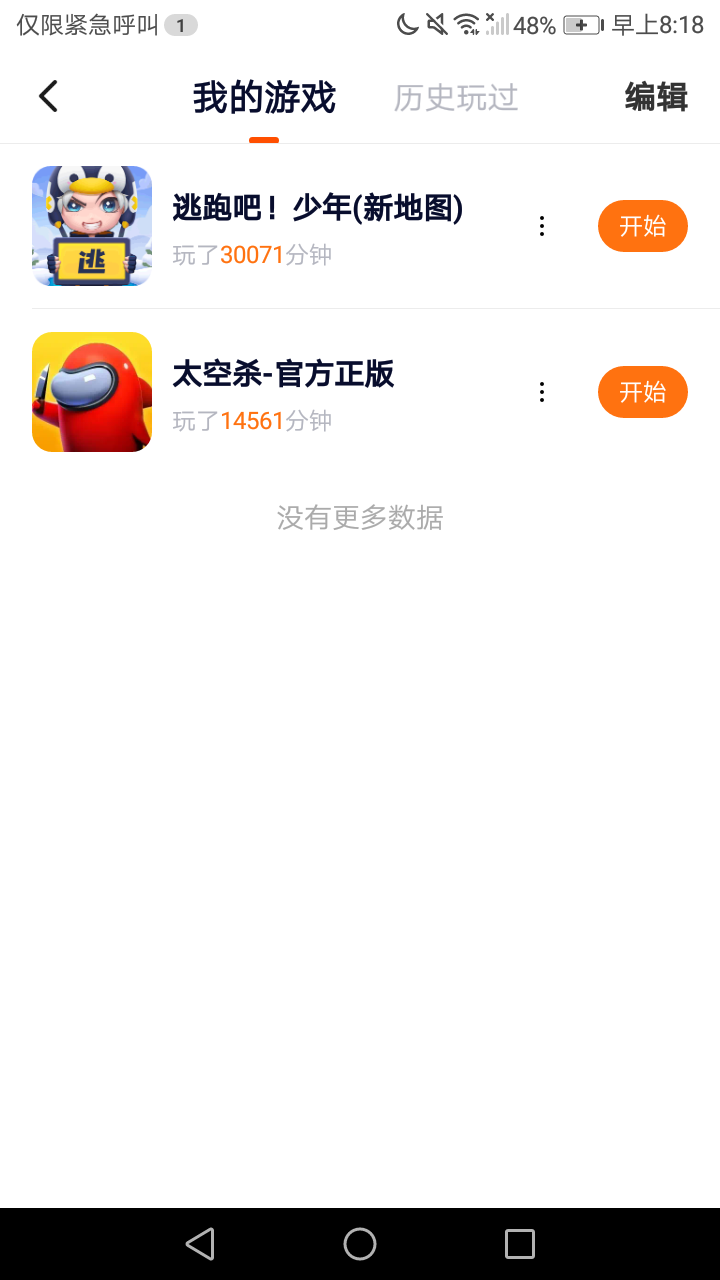Open the system recent apps view

pyautogui.click(x=520, y=1244)
